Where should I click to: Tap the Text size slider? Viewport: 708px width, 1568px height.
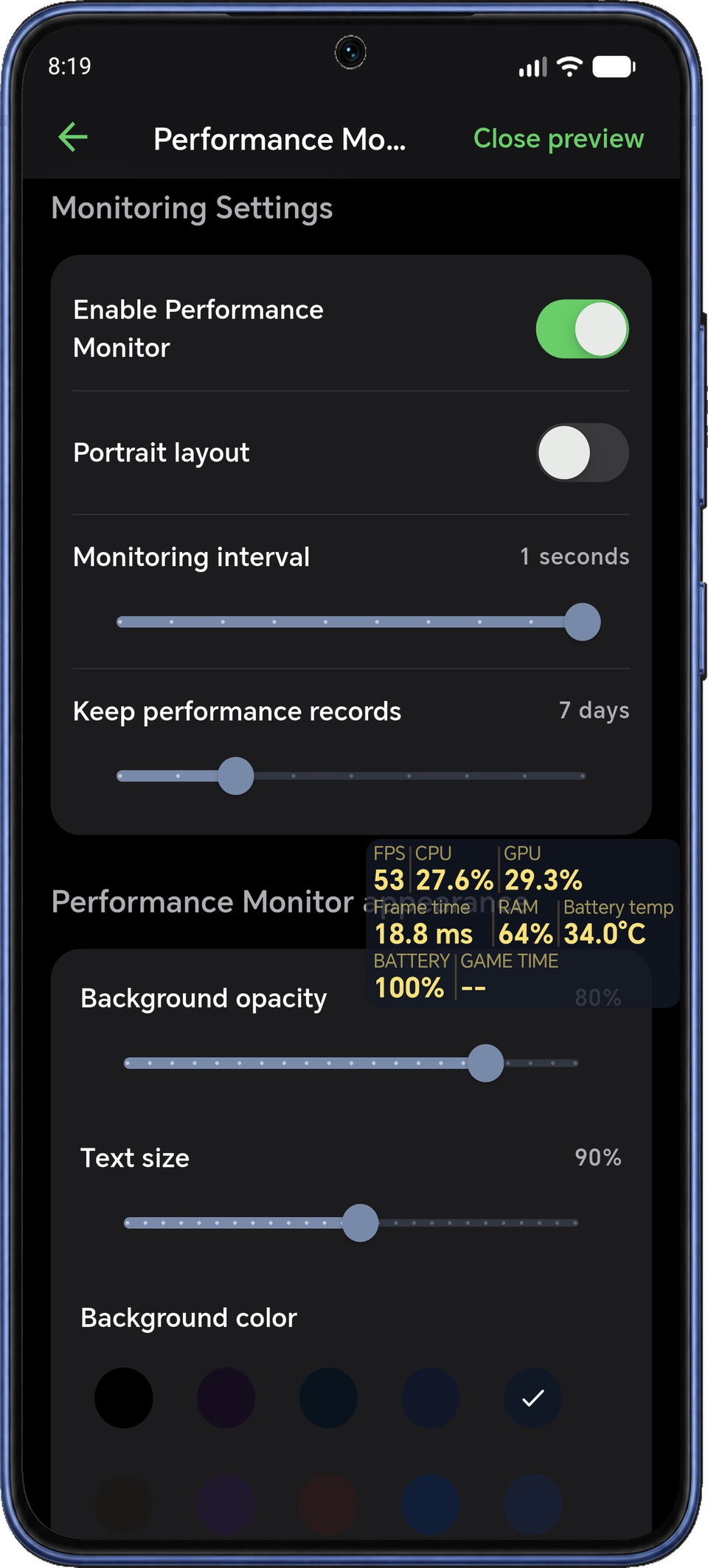pyautogui.click(x=351, y=1222)
